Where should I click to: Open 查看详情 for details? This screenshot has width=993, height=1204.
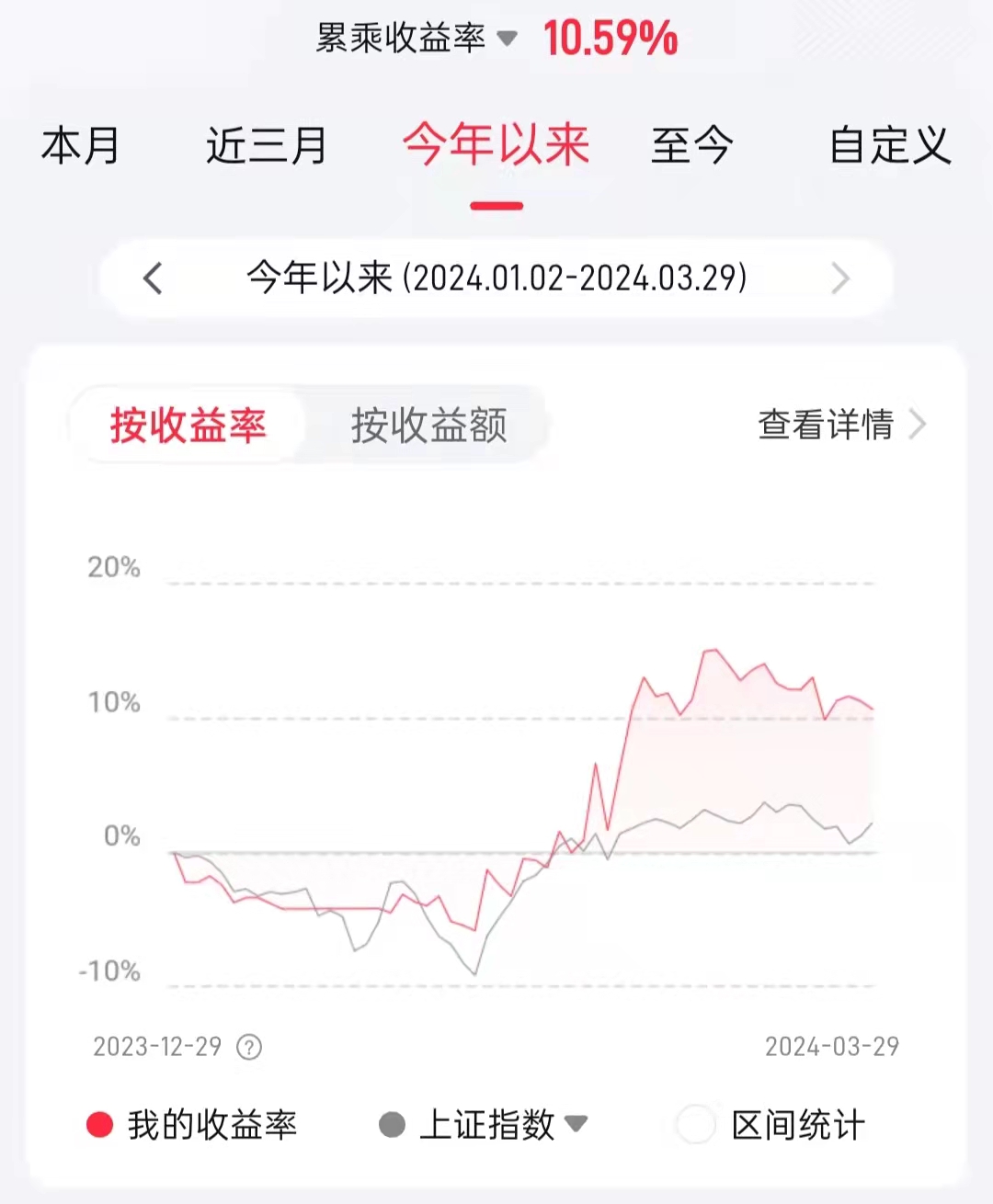(840, 425)
